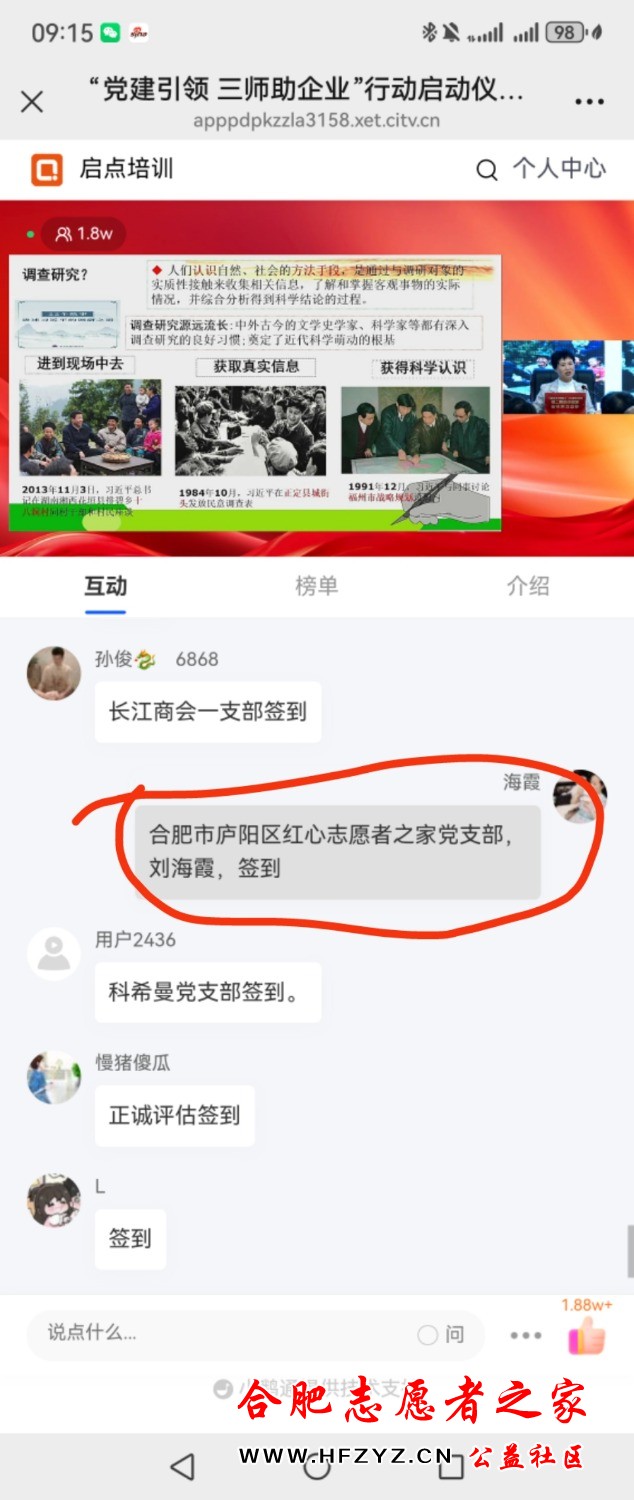
Task: Switch to the 榜单 tab
Action: click(316, 586)
